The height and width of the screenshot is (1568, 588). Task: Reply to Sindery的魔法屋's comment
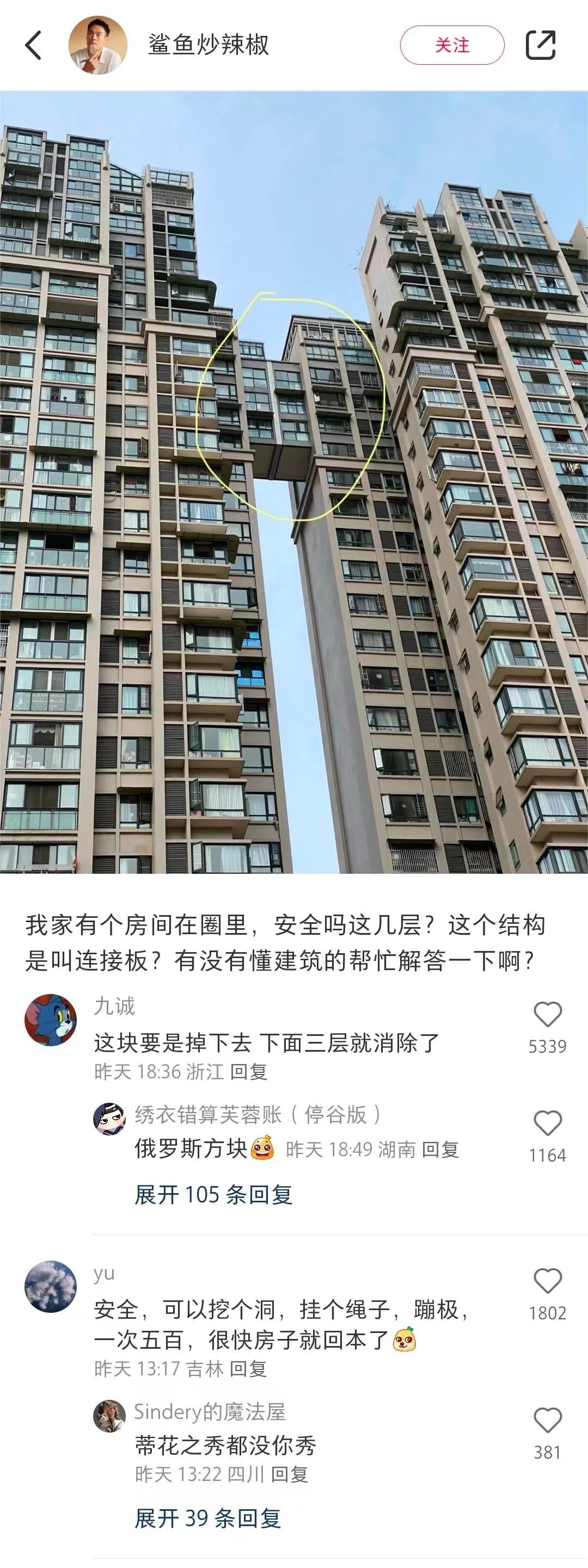[x=290, y=1474]
